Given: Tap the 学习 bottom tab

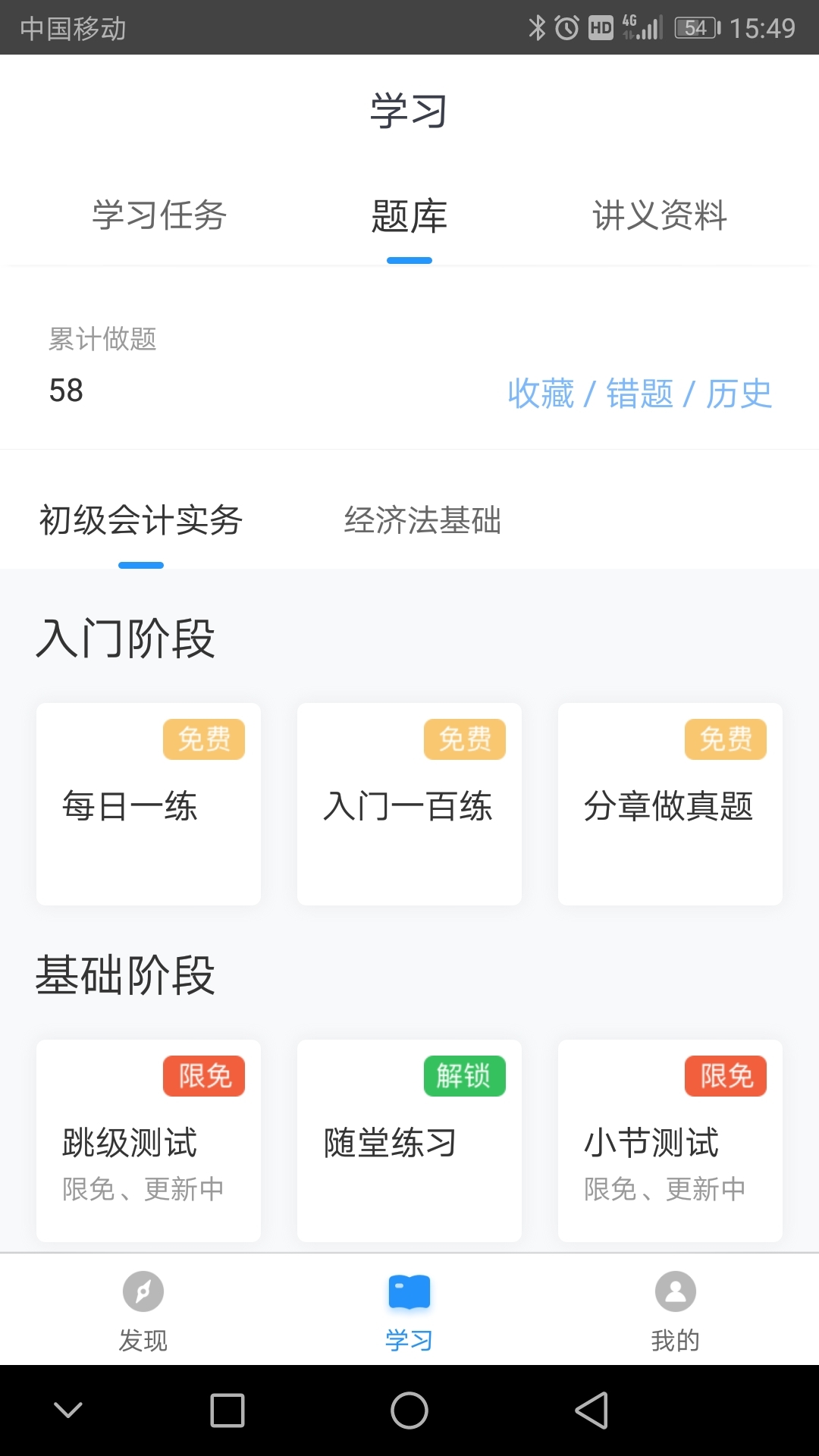Looking at the screenshot, I should [409, 1311].
